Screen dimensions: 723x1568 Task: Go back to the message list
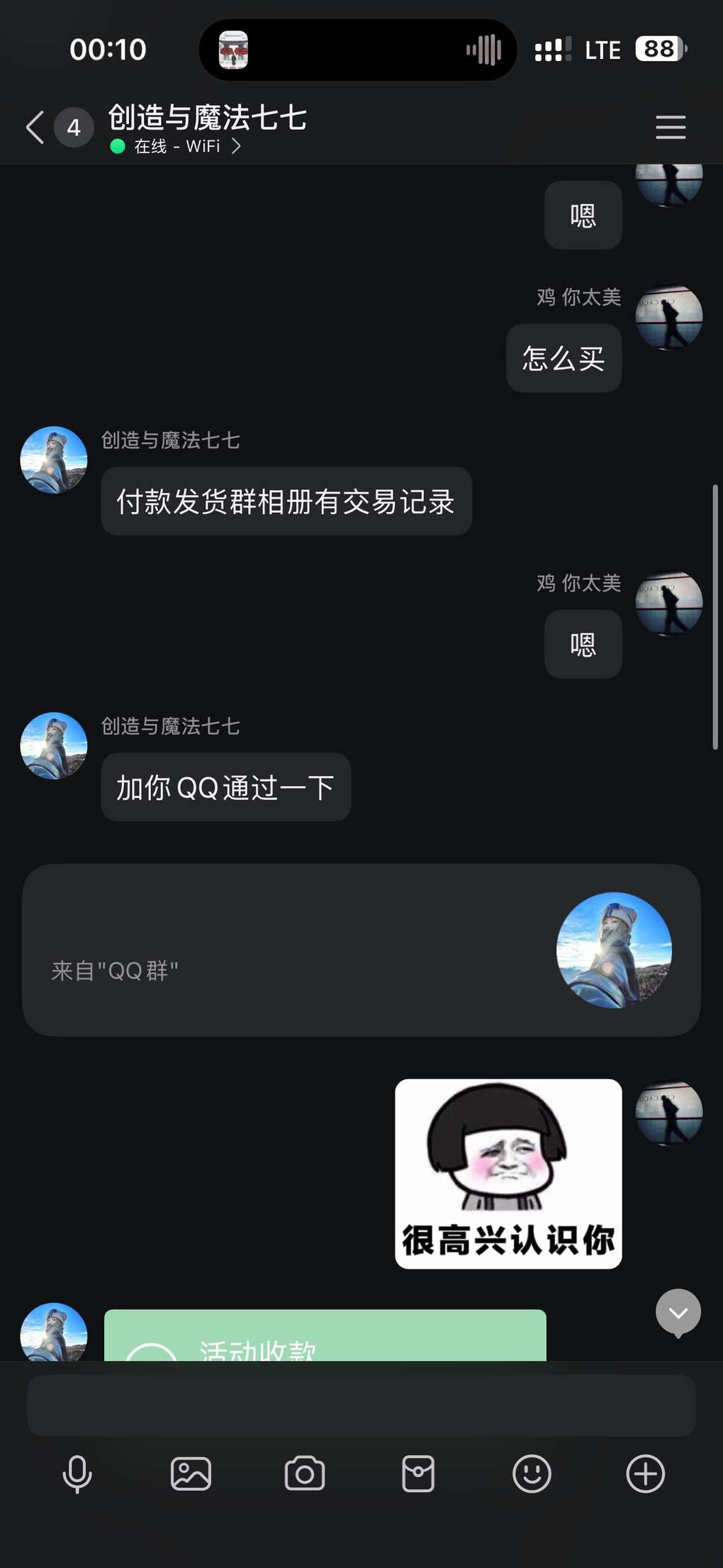[35, 128]
